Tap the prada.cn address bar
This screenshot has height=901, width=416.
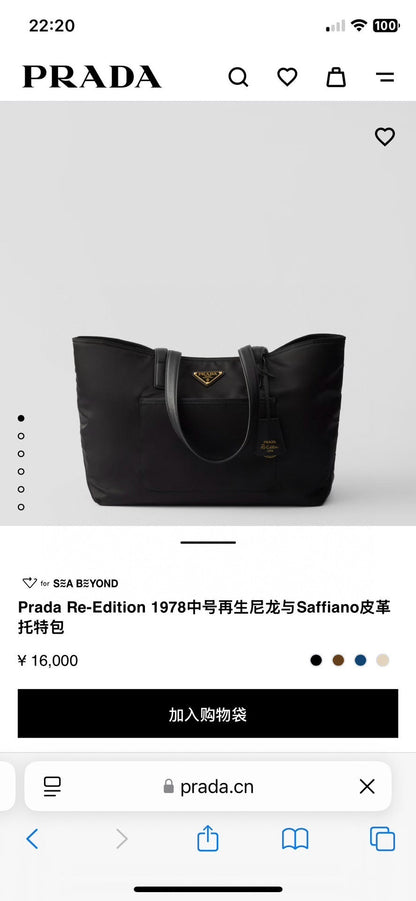[x=208, y=786]
